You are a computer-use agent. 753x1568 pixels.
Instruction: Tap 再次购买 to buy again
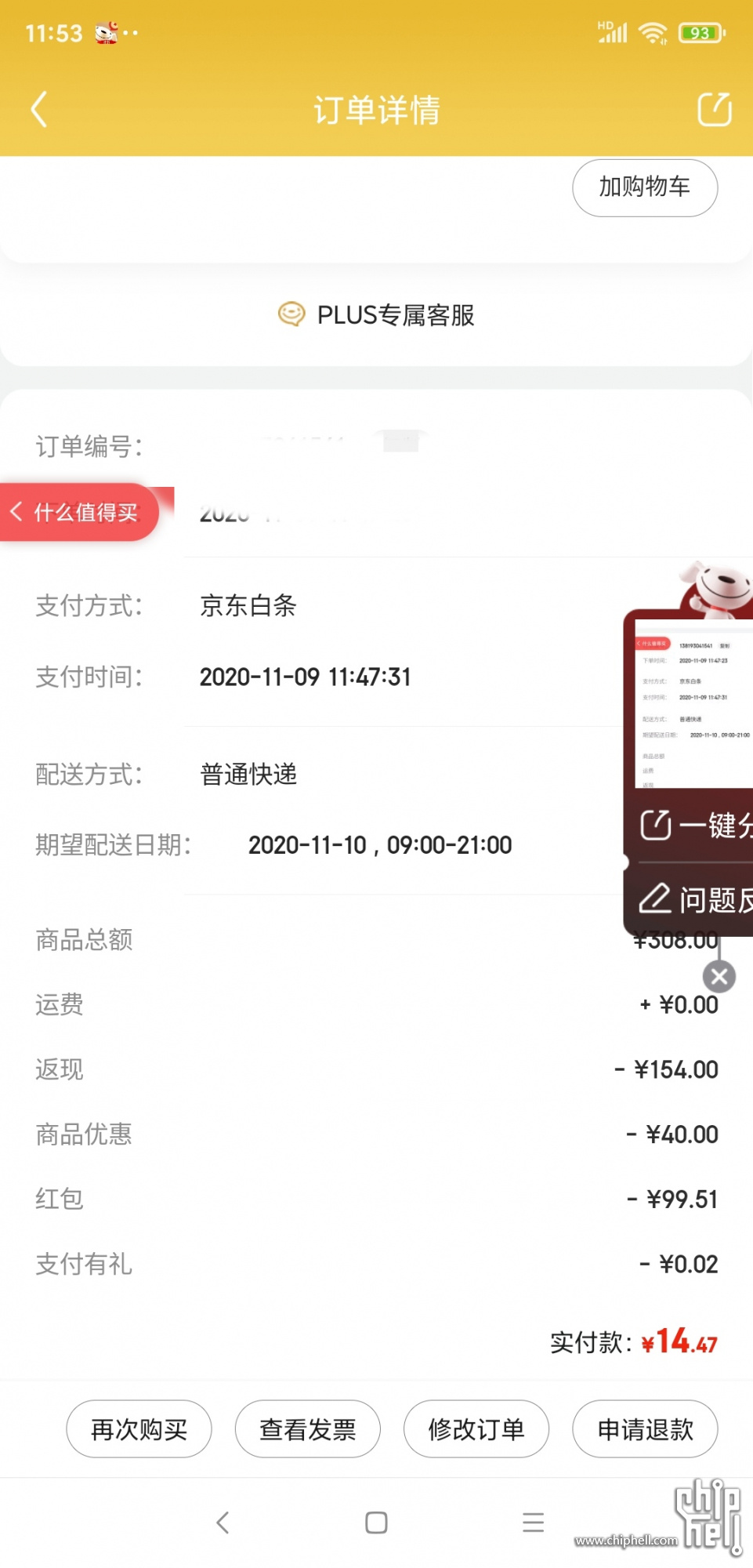point(139,1429)
